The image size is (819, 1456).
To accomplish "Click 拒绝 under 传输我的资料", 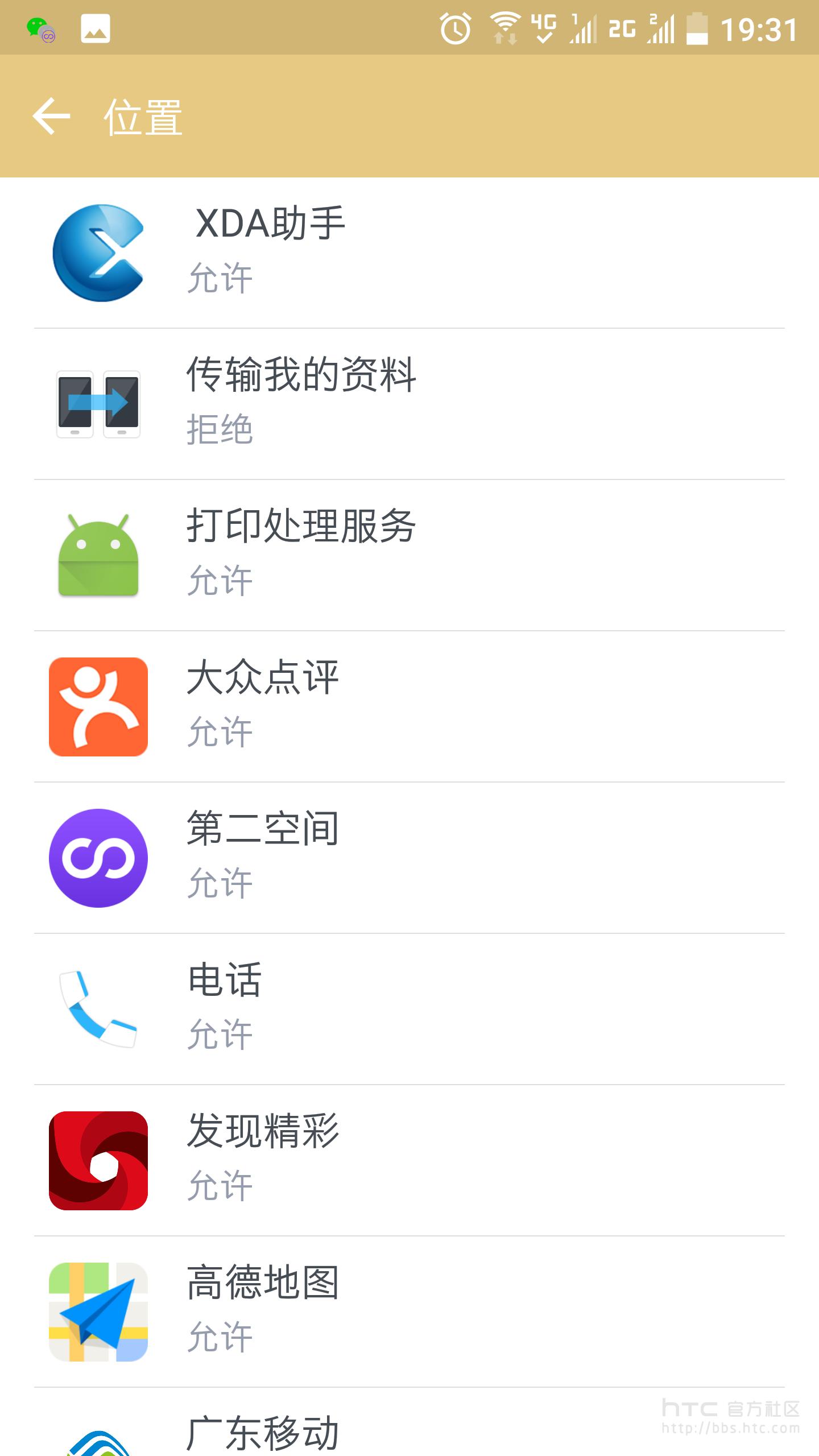I will pos(221,431).
